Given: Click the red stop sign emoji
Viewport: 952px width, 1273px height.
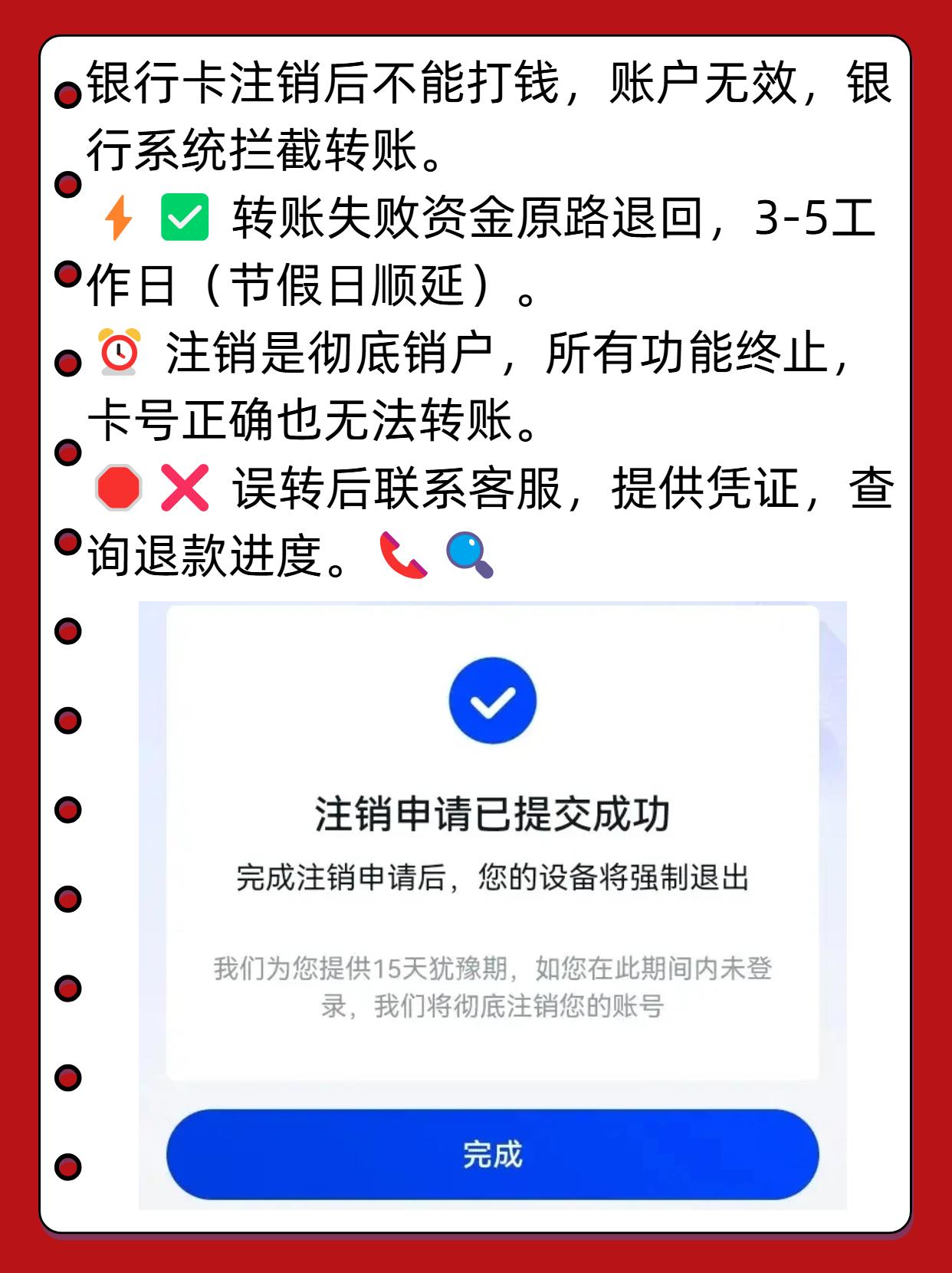Looking at the screenshot, I should 119,489.
